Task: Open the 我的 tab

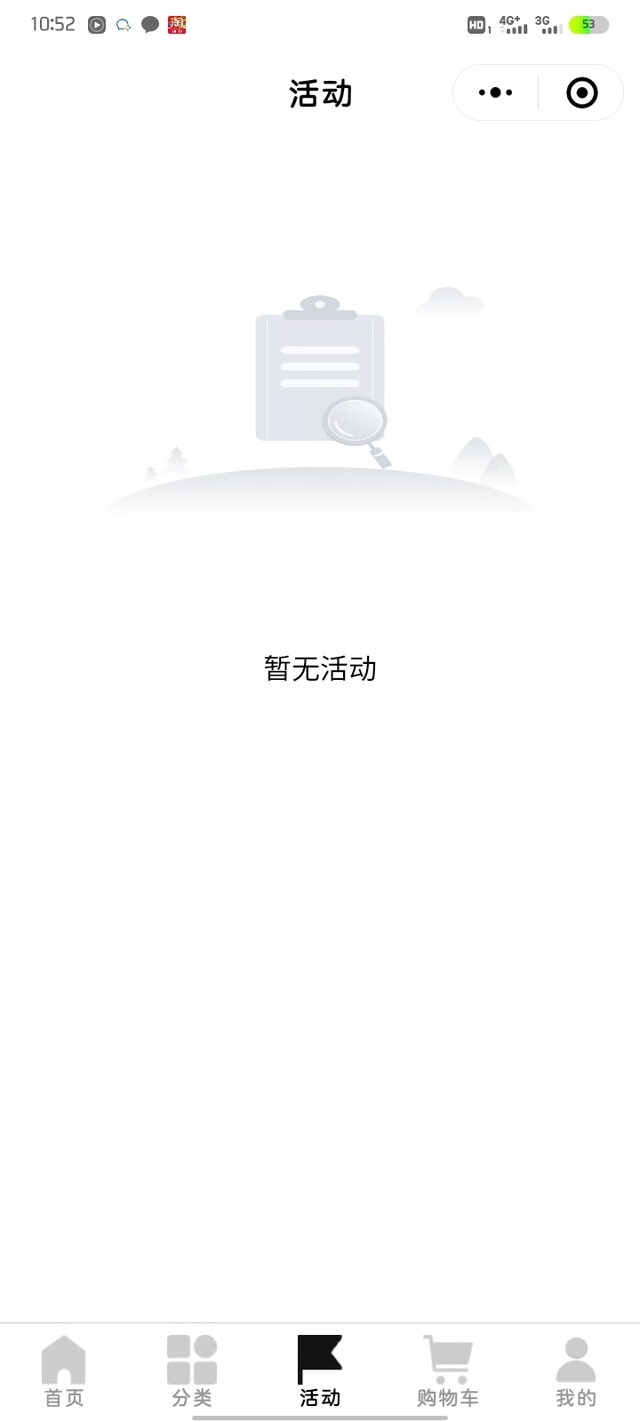Action: [576, 1371]
